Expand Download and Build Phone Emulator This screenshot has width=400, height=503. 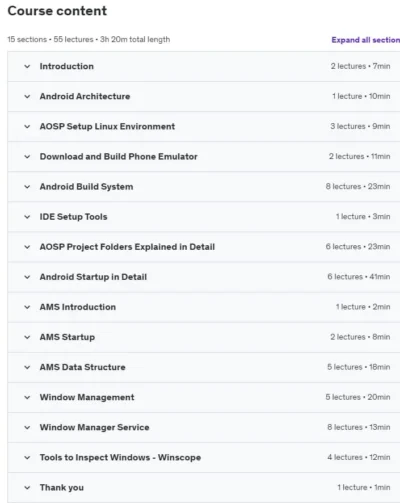point(204,157)
